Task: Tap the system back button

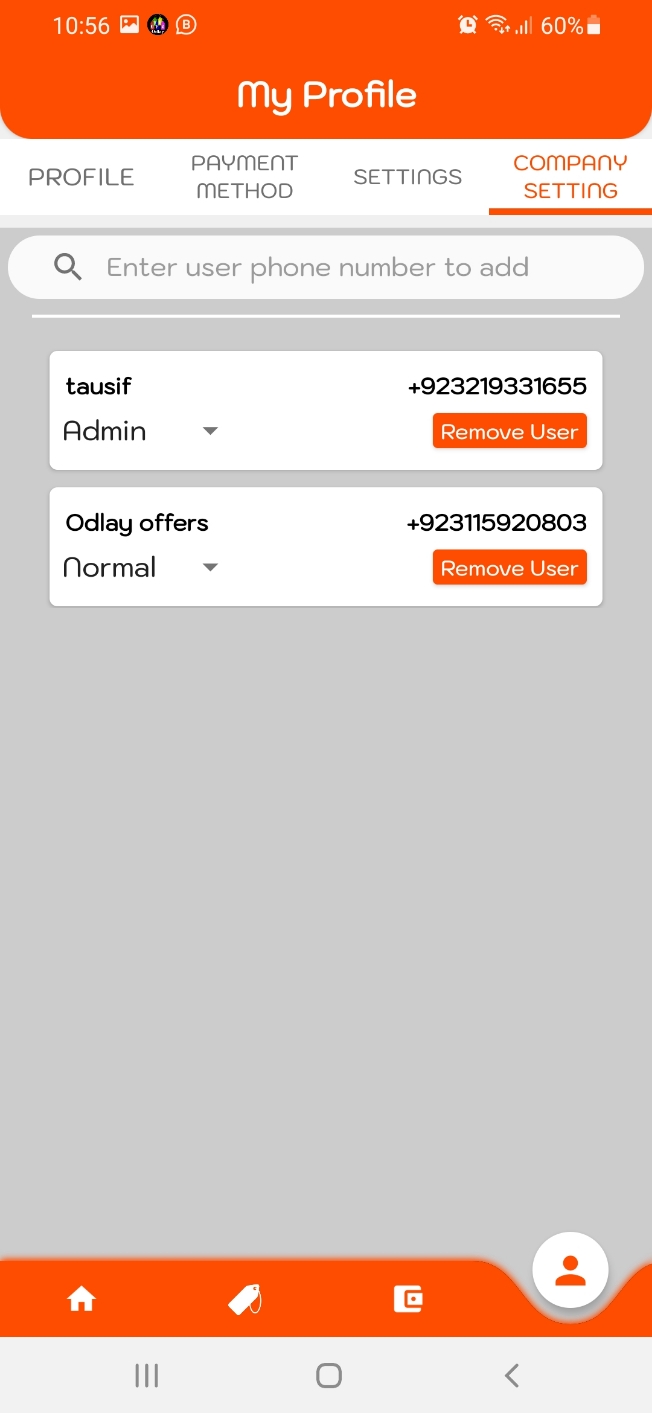Action: (x=511, y=1376)
